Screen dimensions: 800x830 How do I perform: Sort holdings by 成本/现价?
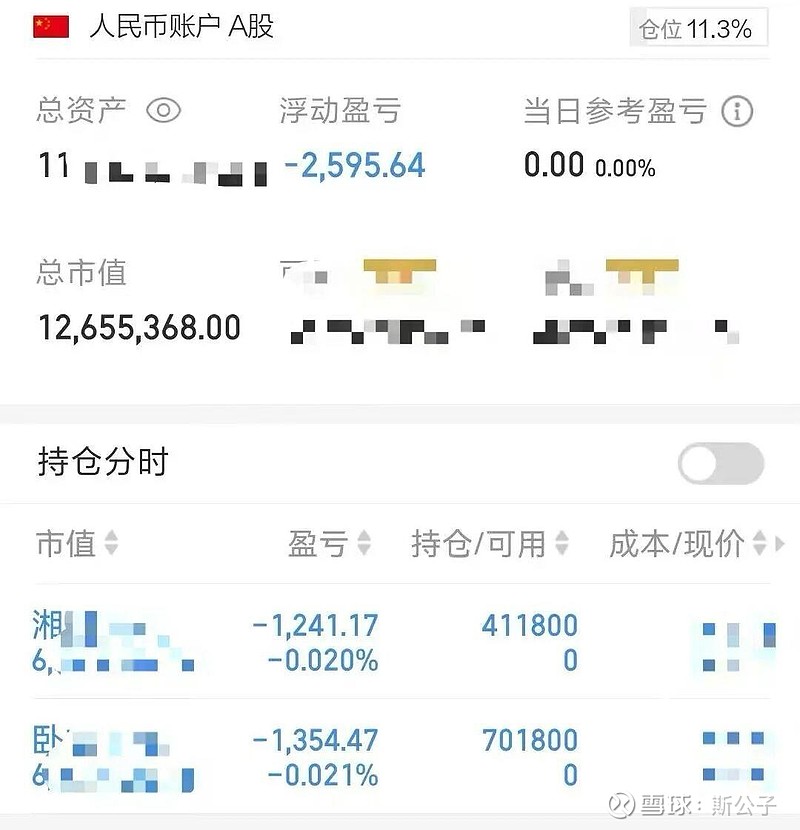click(x=688, y=544)
